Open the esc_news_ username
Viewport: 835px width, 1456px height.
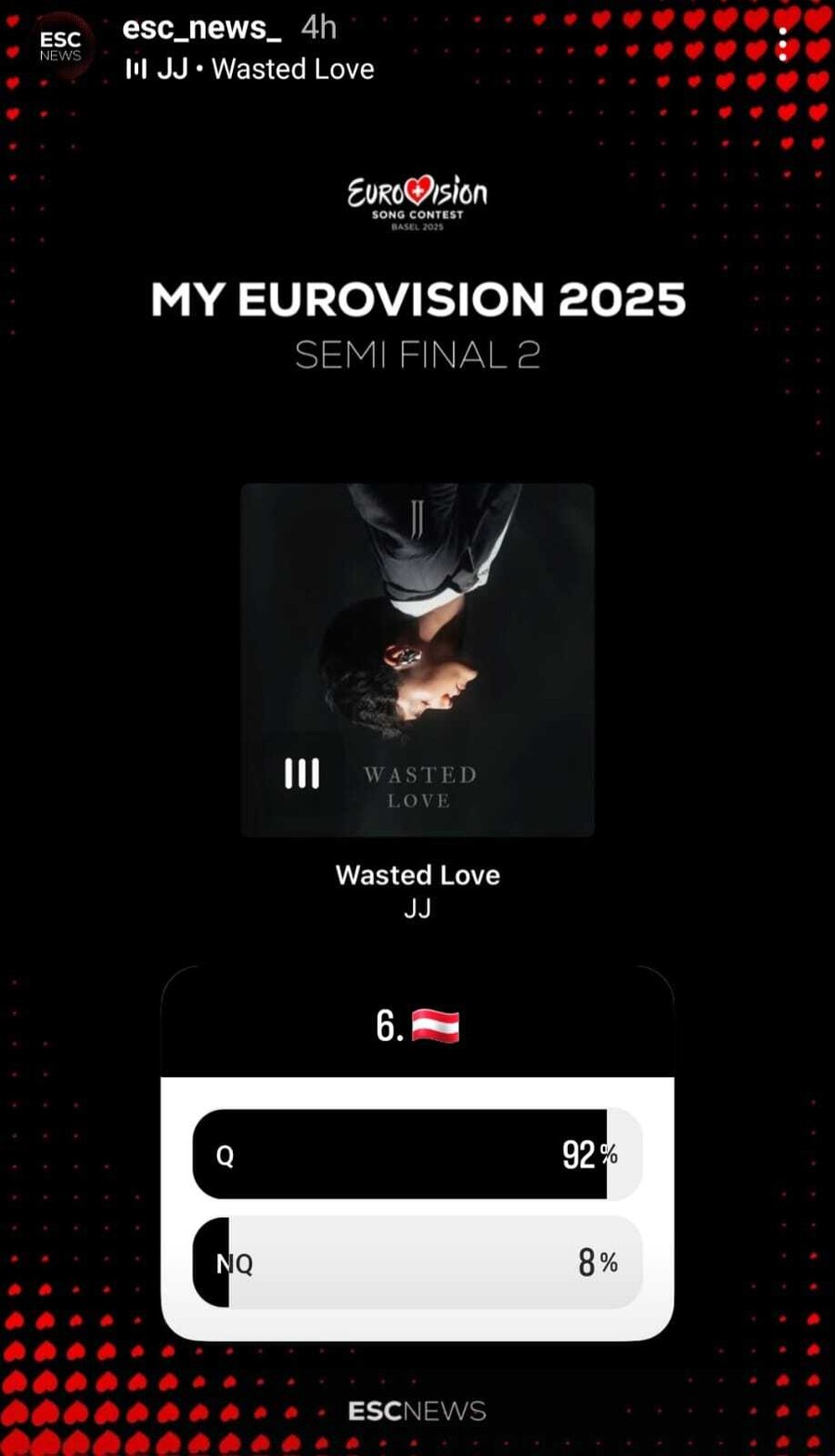pyautogui.click(x=201, y=28)
